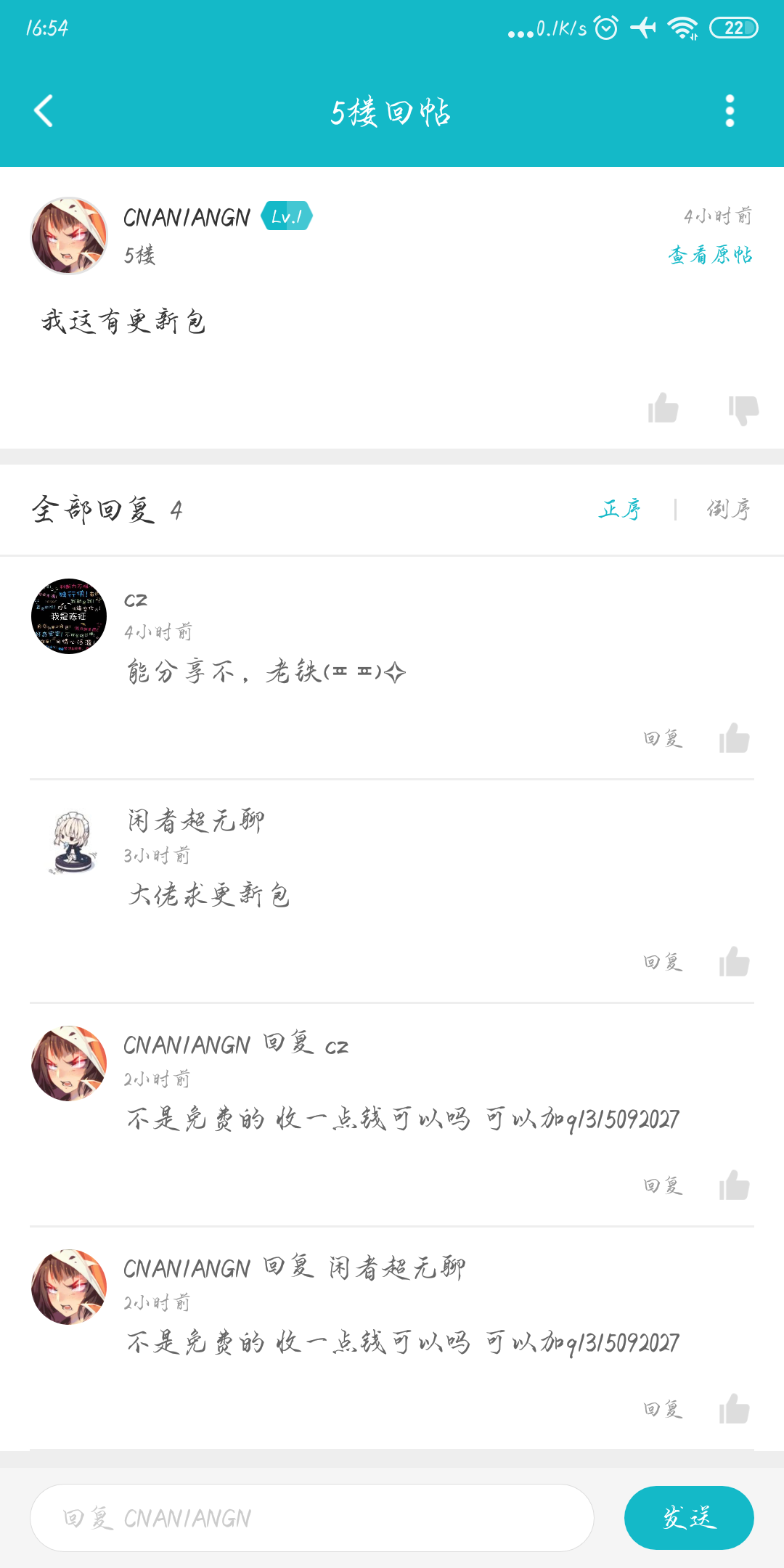Reply to cz's comment 能分享不
The image size is (784, 1568).
(663, 739)
